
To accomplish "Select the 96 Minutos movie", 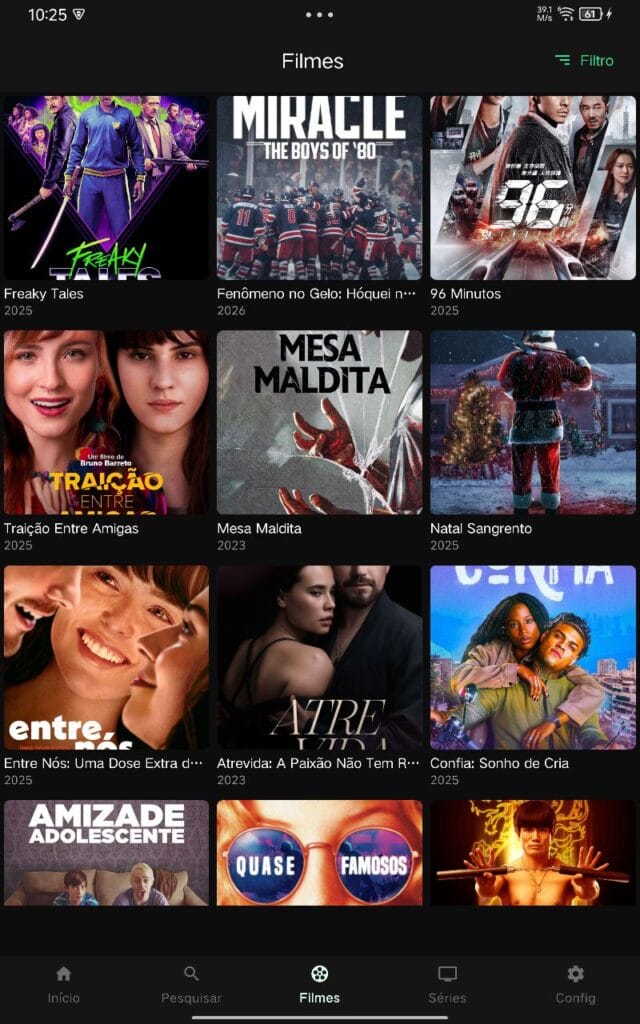I will coord(532,188).
